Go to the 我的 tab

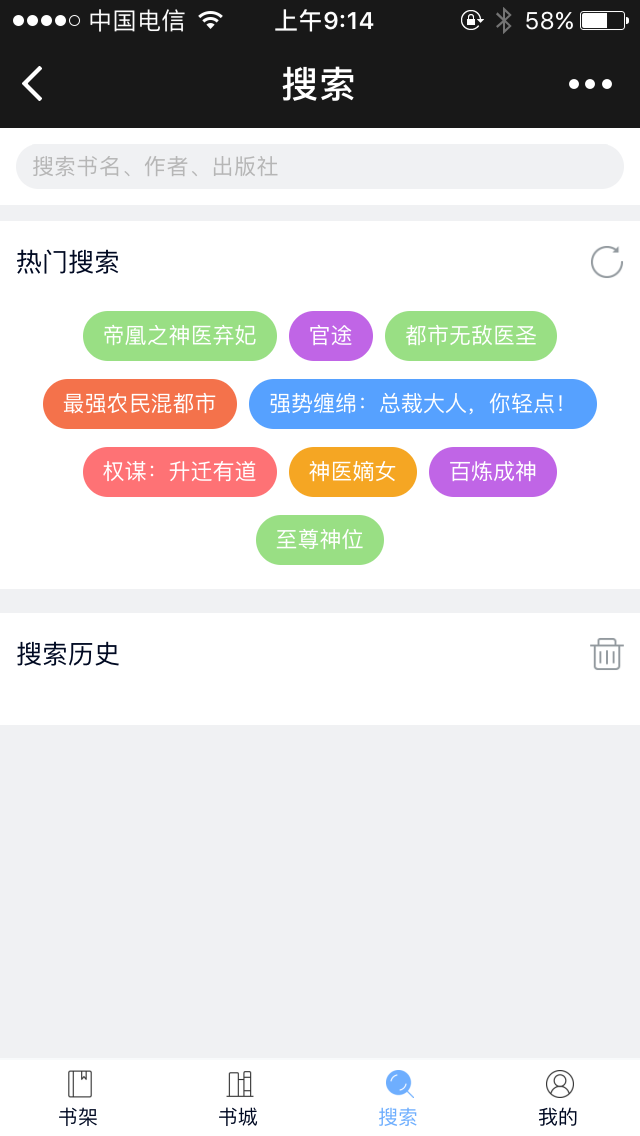[559, 1097]
